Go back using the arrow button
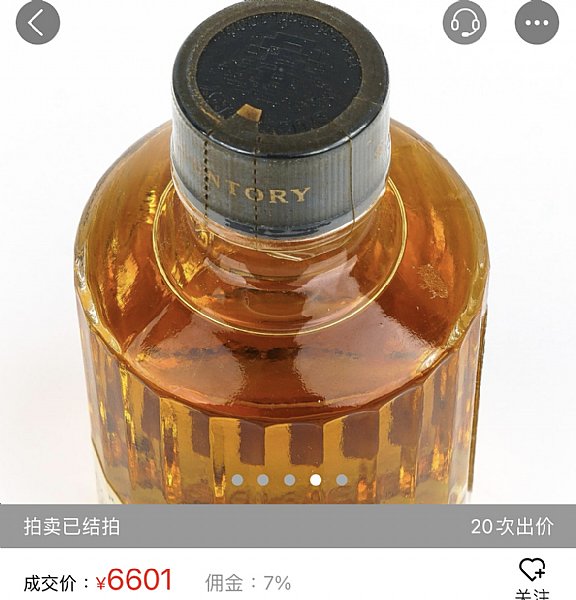Screen dimensions: 576x600 tap(38, 23)
